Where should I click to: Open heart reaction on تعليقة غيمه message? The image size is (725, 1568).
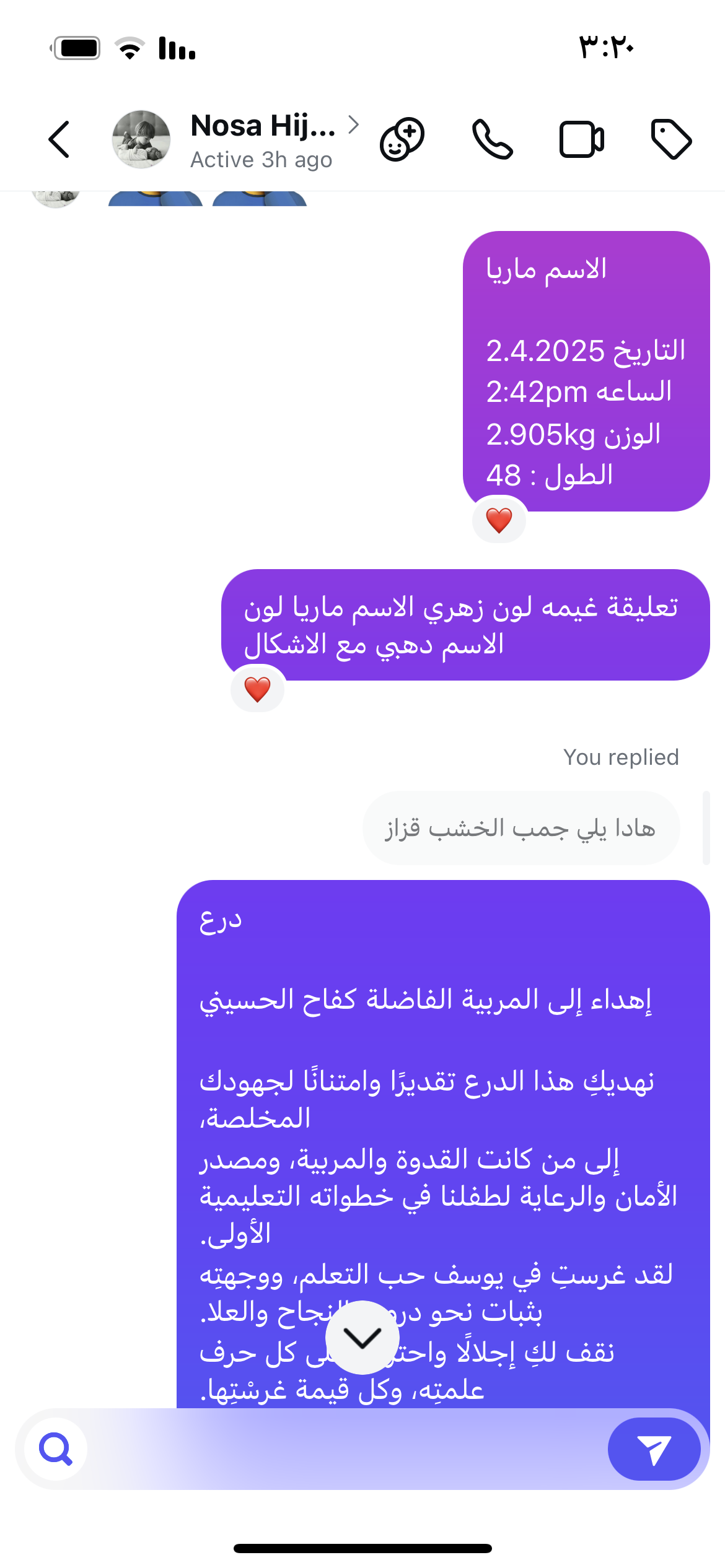257,690
